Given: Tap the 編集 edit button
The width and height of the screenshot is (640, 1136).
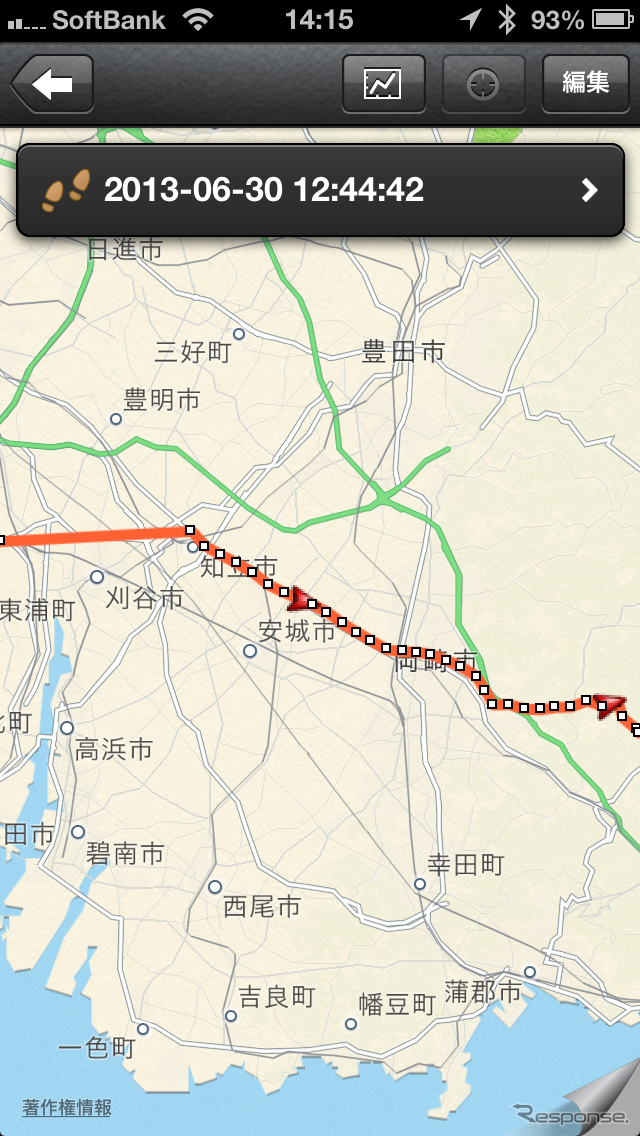Looking at the screenshot, I should tap(585, 84).
